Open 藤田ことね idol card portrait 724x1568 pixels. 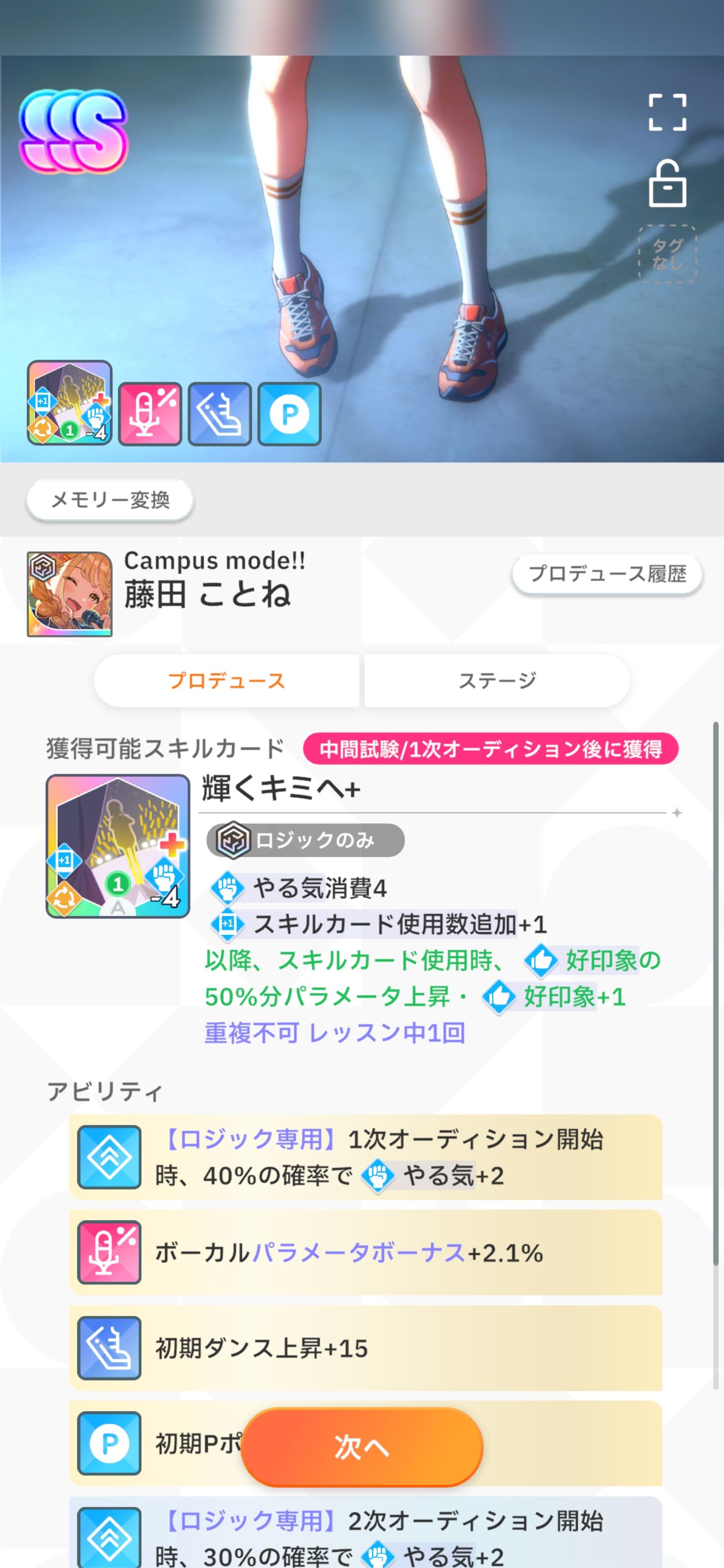click(x=69, y=594)
